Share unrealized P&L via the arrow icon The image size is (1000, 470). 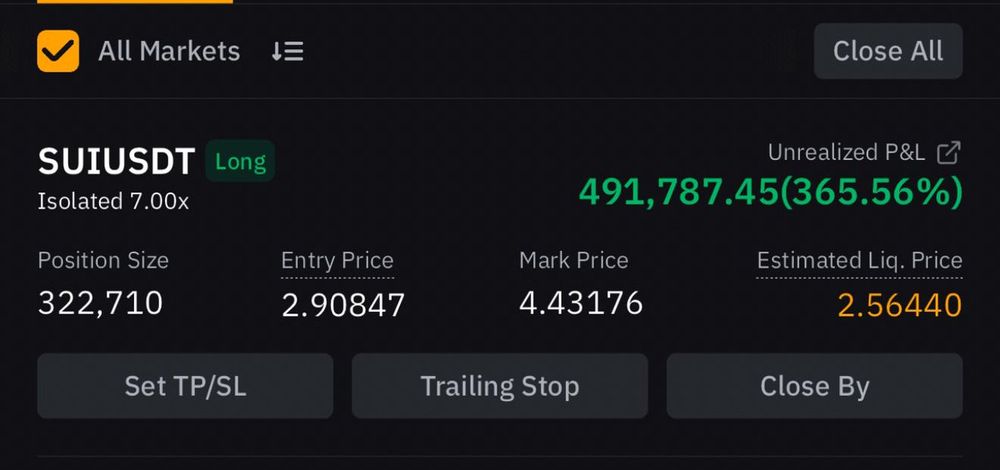tap(948, 153)
